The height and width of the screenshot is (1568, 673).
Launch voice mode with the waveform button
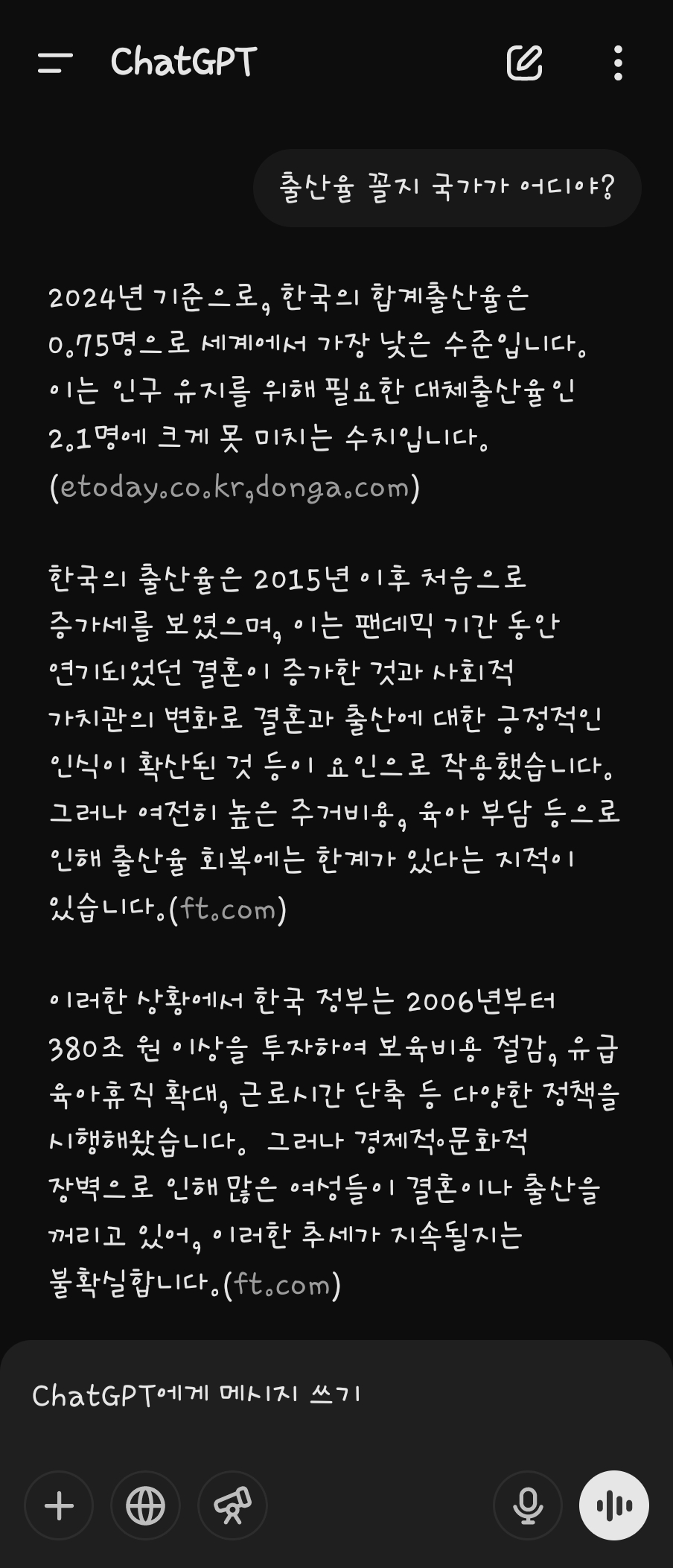(614, 1506)
